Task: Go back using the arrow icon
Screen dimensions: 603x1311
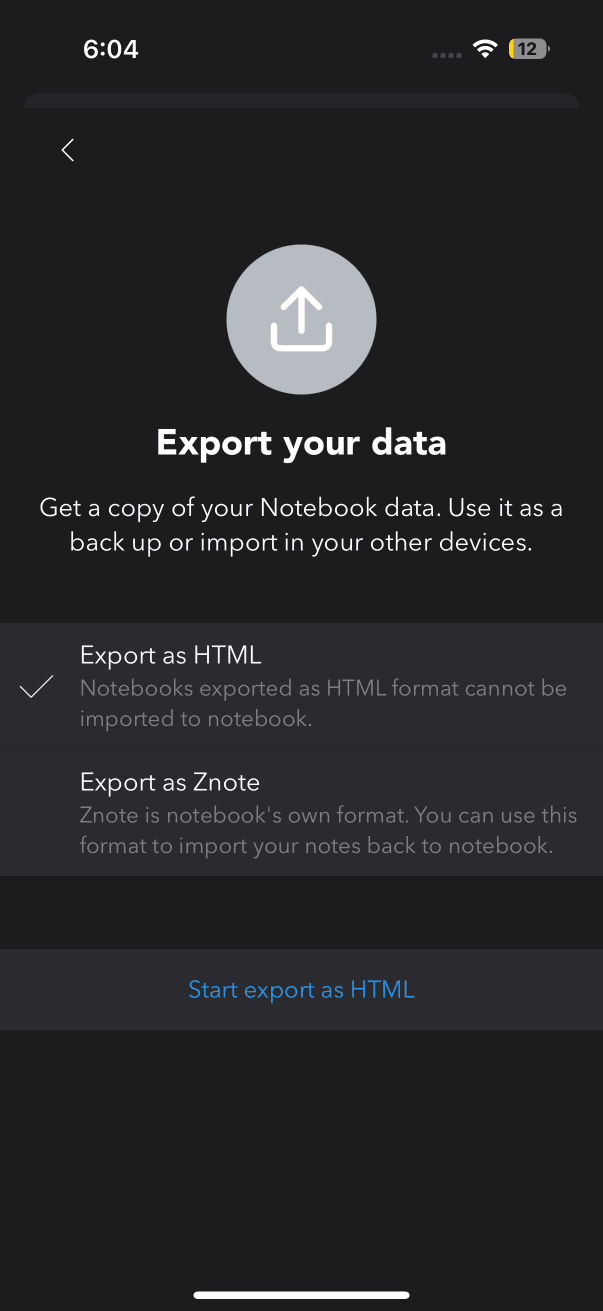Action: [68, 150]
